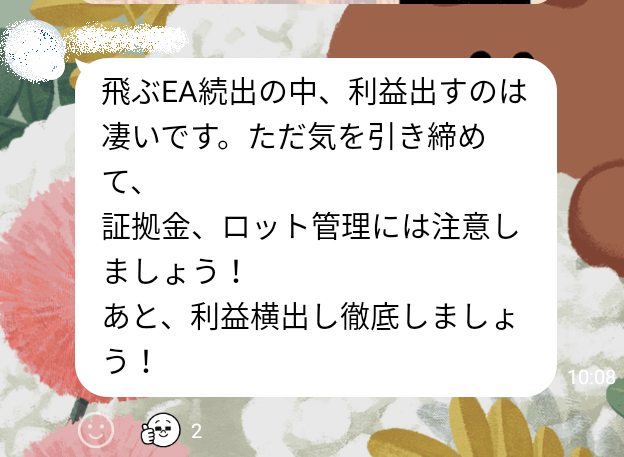
Task: Add a reaction with the smiley icon
Action: coord(96,431)
